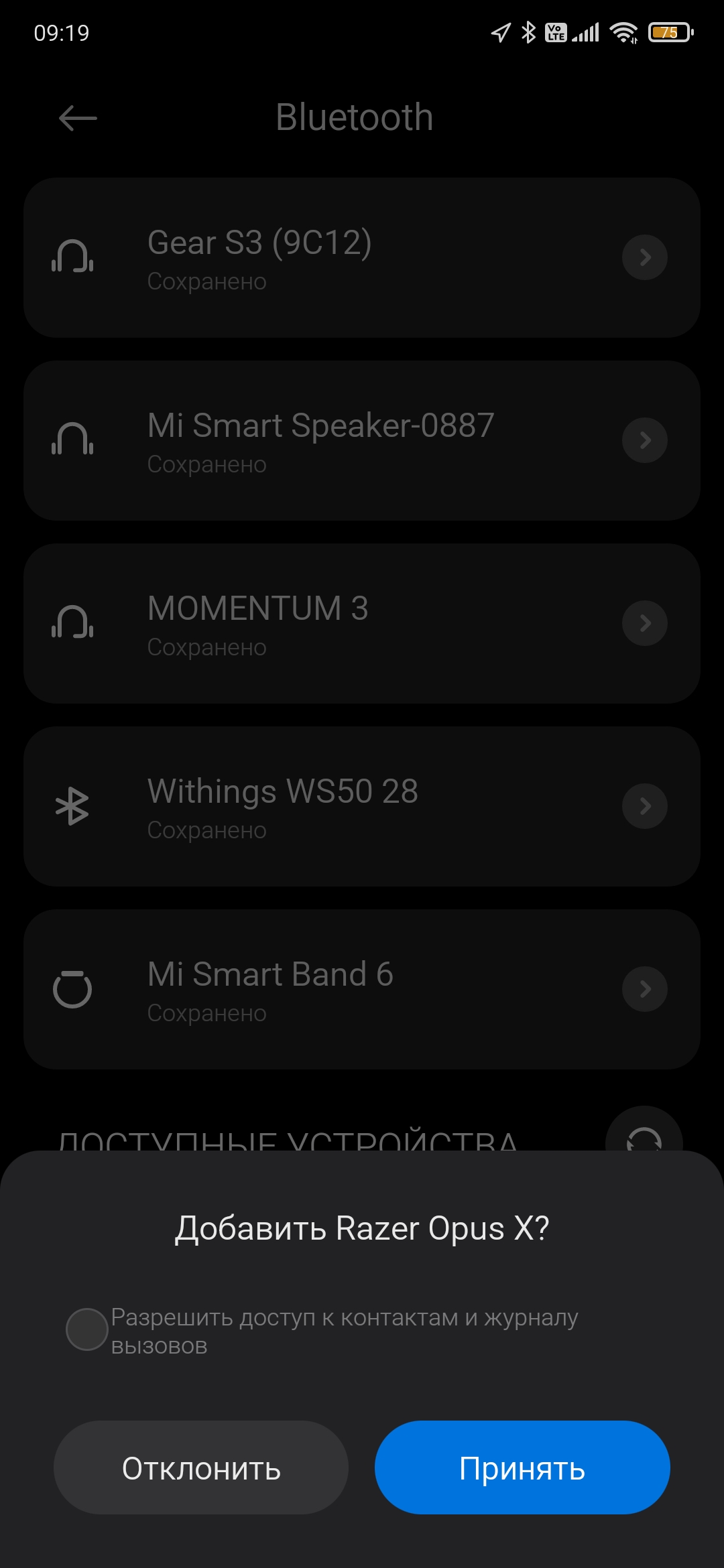Decline the Razer Opus X pairing request
This screenshot has width=724, height=1568.
pos(201,1467)
